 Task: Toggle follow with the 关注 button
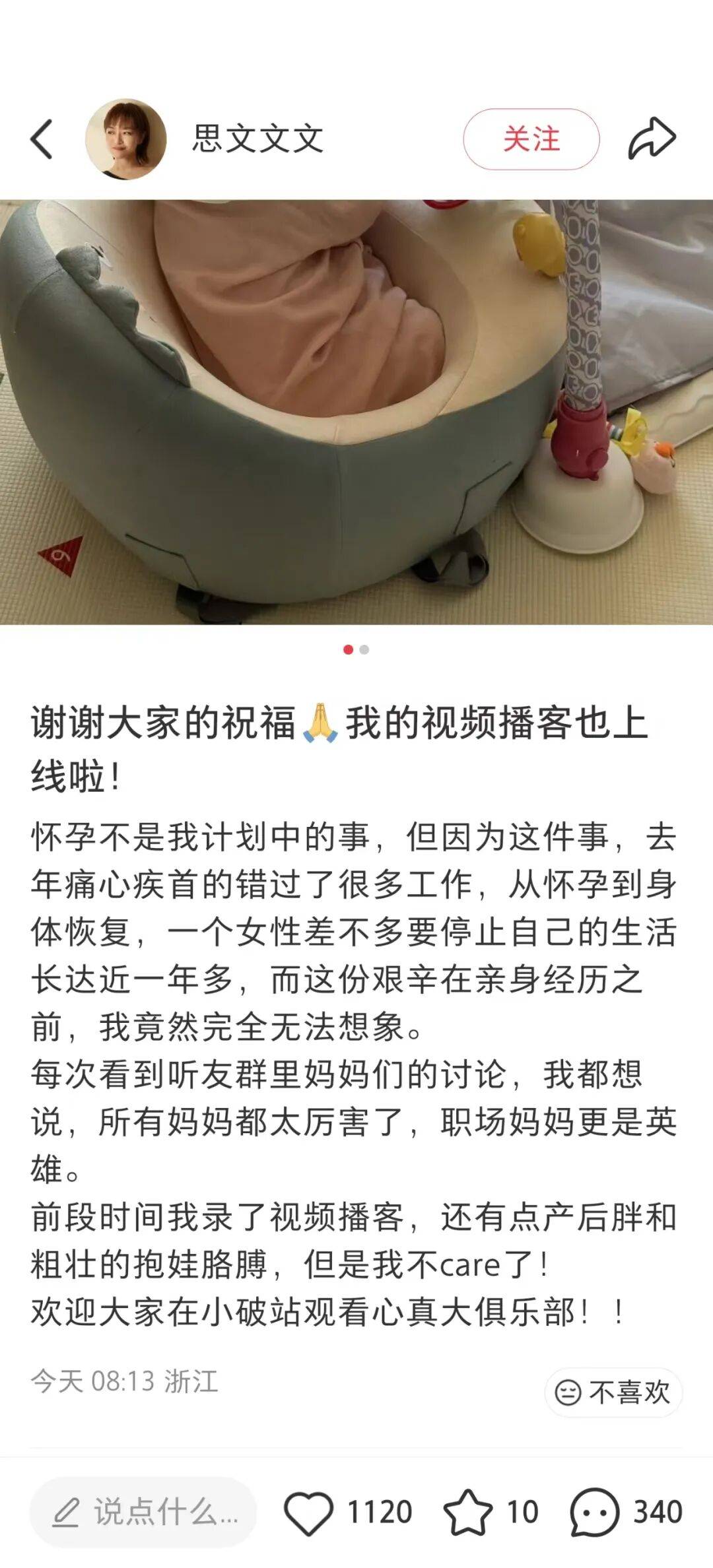coord(531,139)
